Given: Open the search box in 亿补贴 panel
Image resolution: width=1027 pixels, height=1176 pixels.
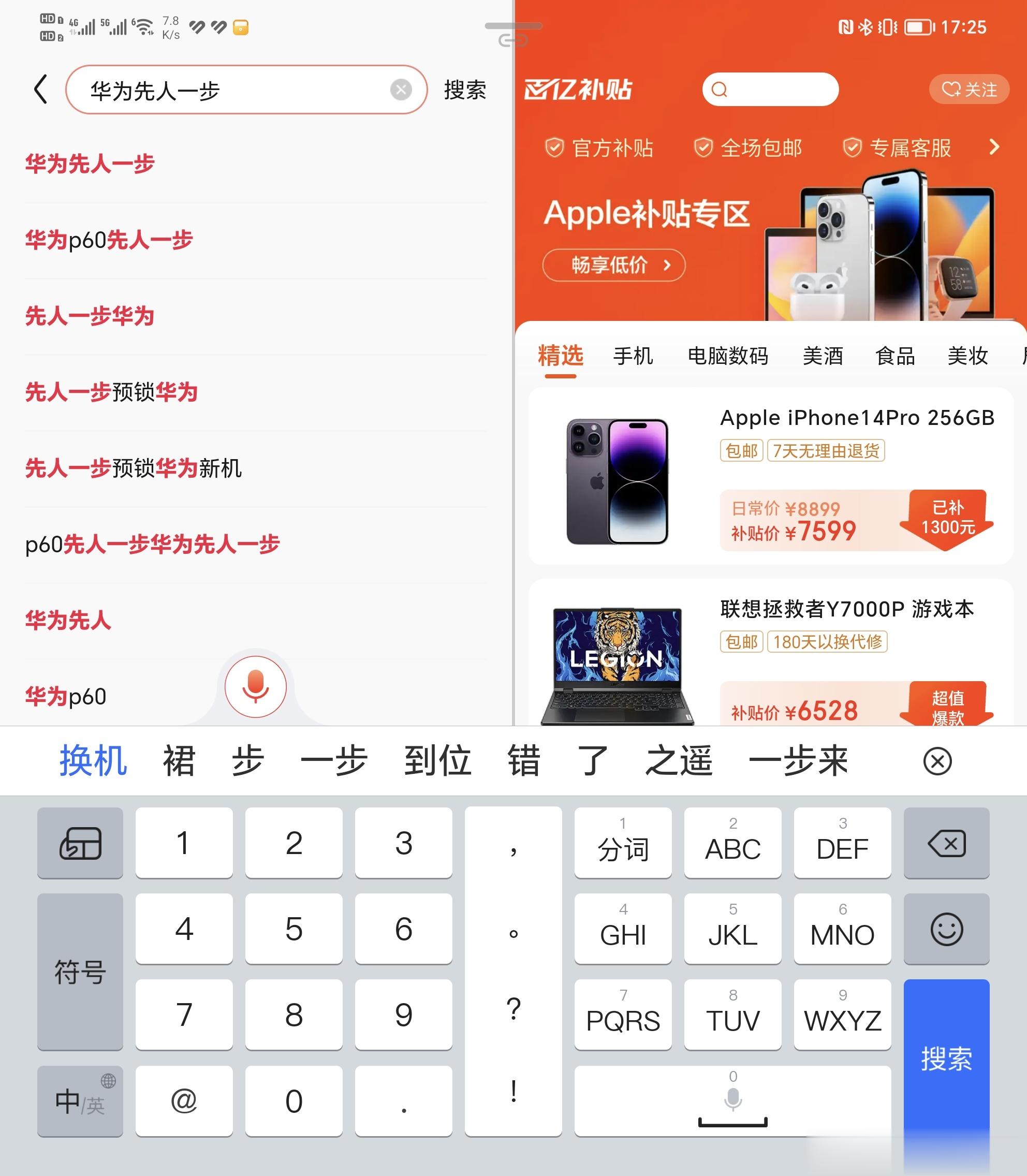Looking at the screenshot, I should click(x=770, y=90).
